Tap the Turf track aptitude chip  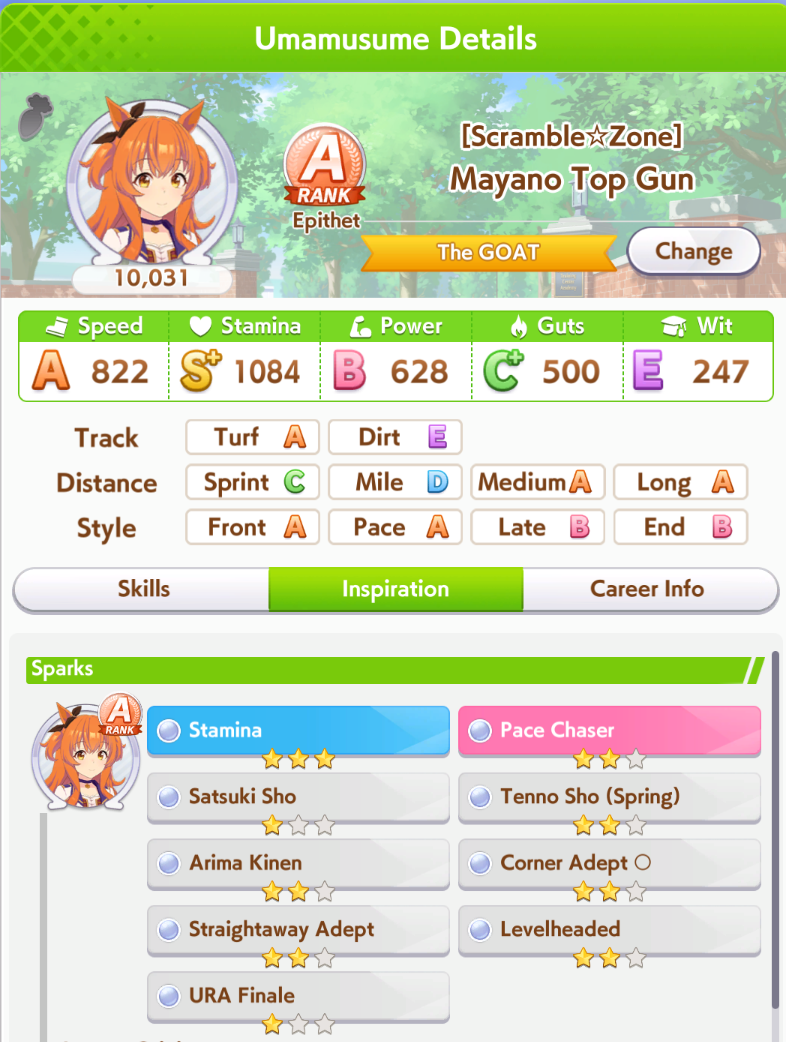pyautogui.click(x=253, y=437)
